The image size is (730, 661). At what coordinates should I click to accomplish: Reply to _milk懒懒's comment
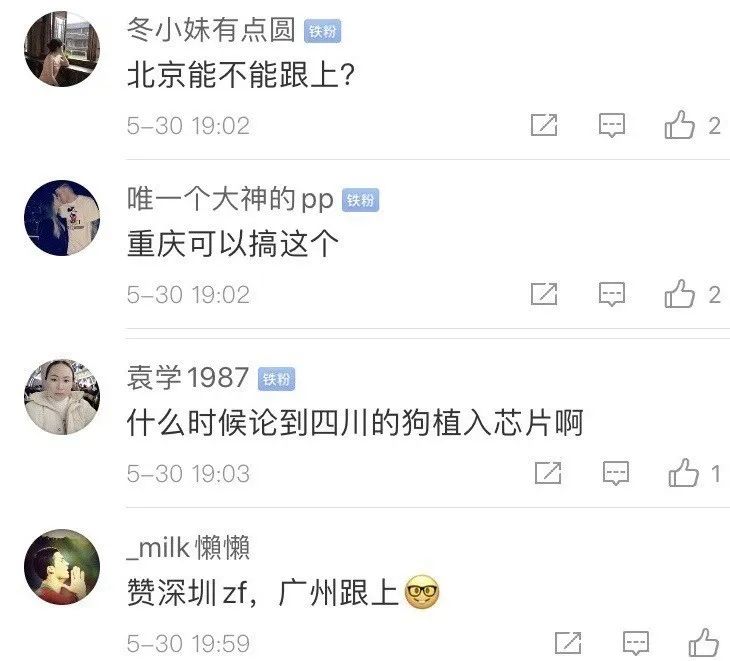pyautogui.click(x=636, y=642)
